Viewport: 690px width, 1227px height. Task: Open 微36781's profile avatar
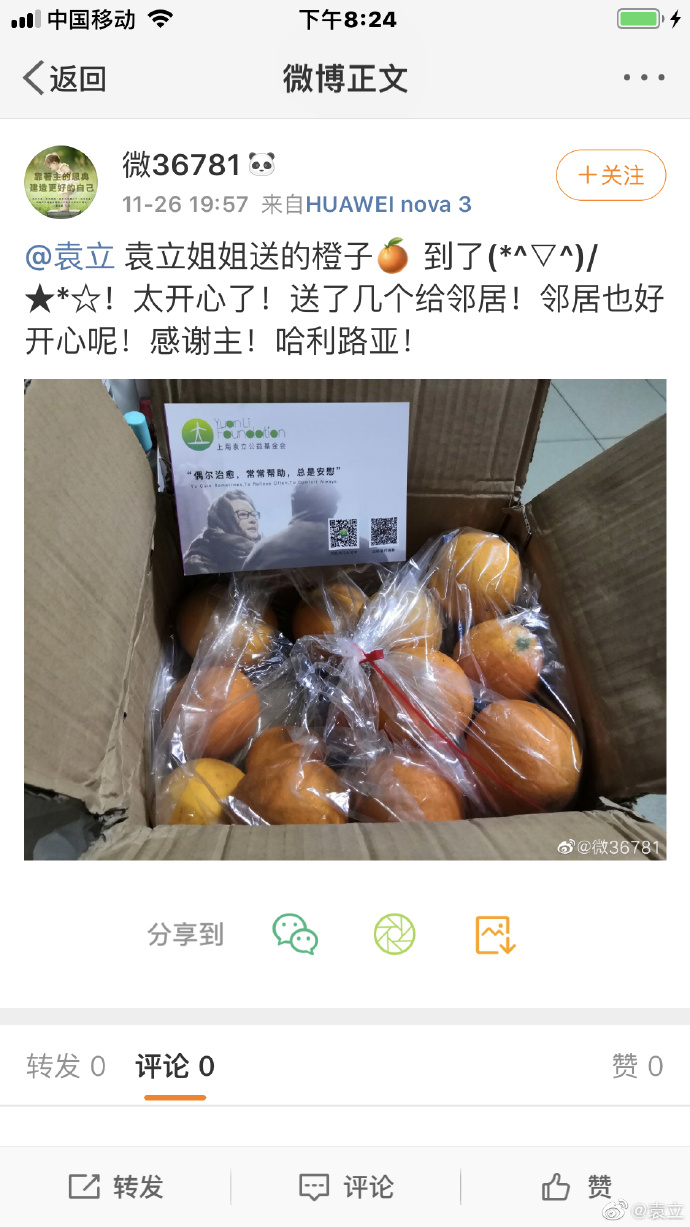tap(61, 182)
